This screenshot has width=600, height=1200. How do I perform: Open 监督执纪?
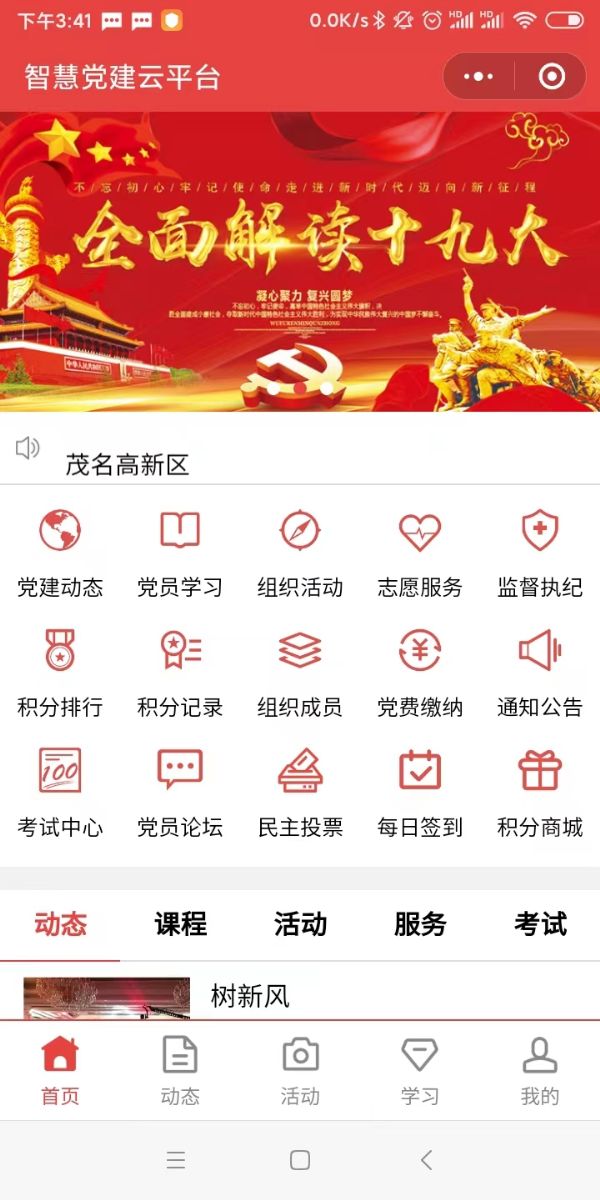click(540, 552)
